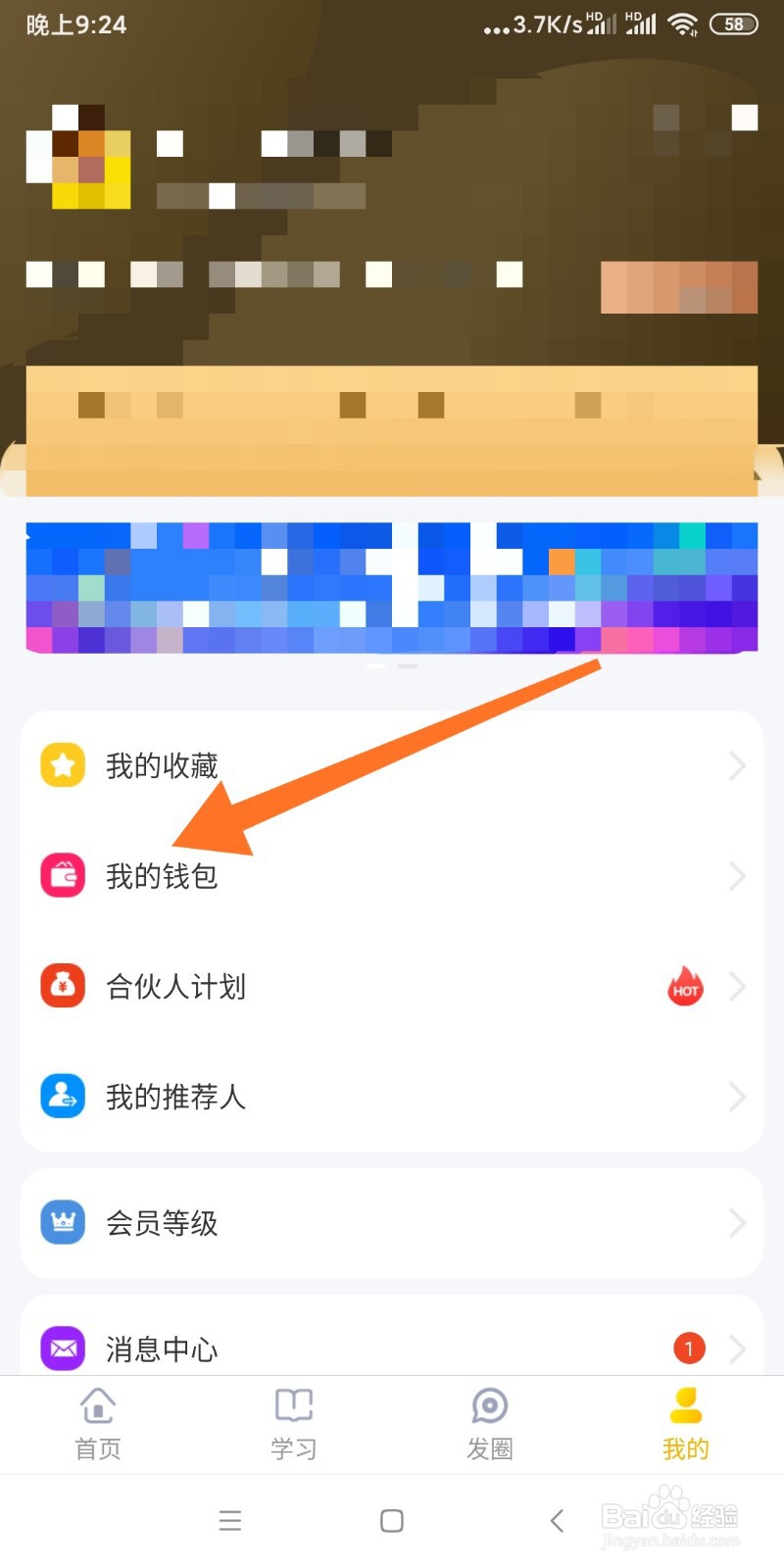
Task: Tap the carousel page indicator dots
Action: pyautogui.click(x=391, y=664)
